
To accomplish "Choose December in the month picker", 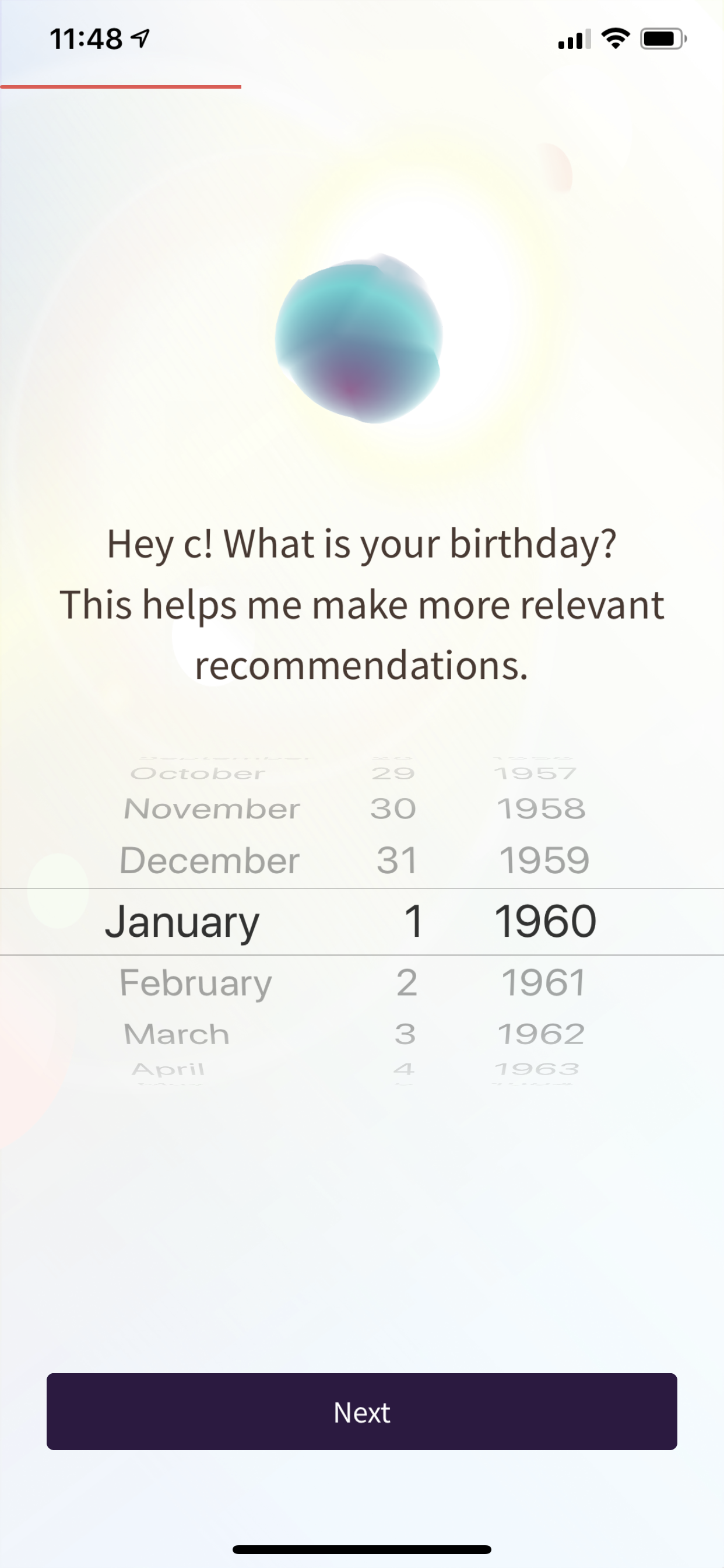I will click(x=209, y=860).
